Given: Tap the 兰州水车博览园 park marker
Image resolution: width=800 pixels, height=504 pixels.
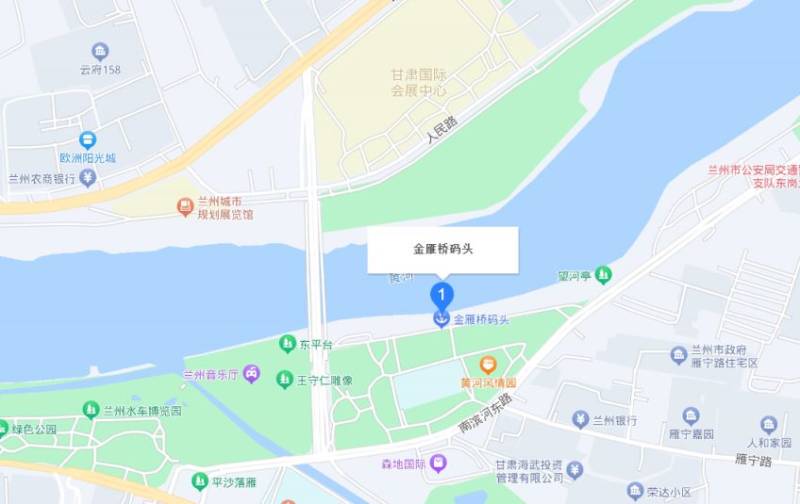Looking at the screenshot, I should coord(91,410).
